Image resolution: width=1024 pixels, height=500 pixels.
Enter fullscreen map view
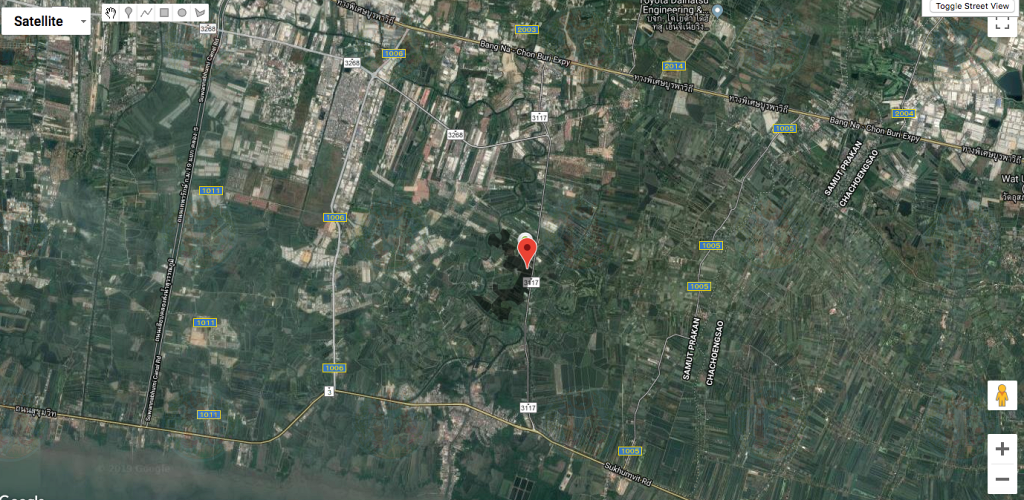click(x=1002, y=25)
